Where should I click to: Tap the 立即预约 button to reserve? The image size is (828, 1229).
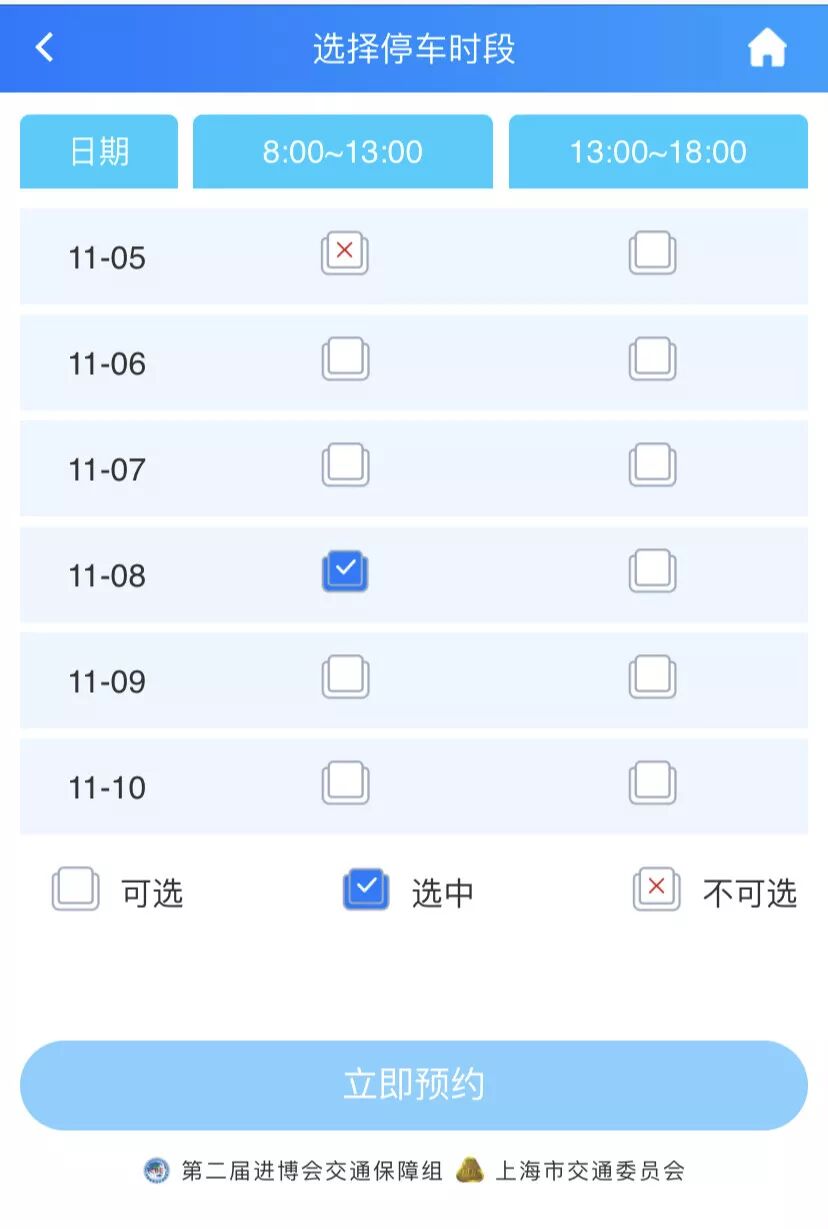click(x=413, y=1085)
